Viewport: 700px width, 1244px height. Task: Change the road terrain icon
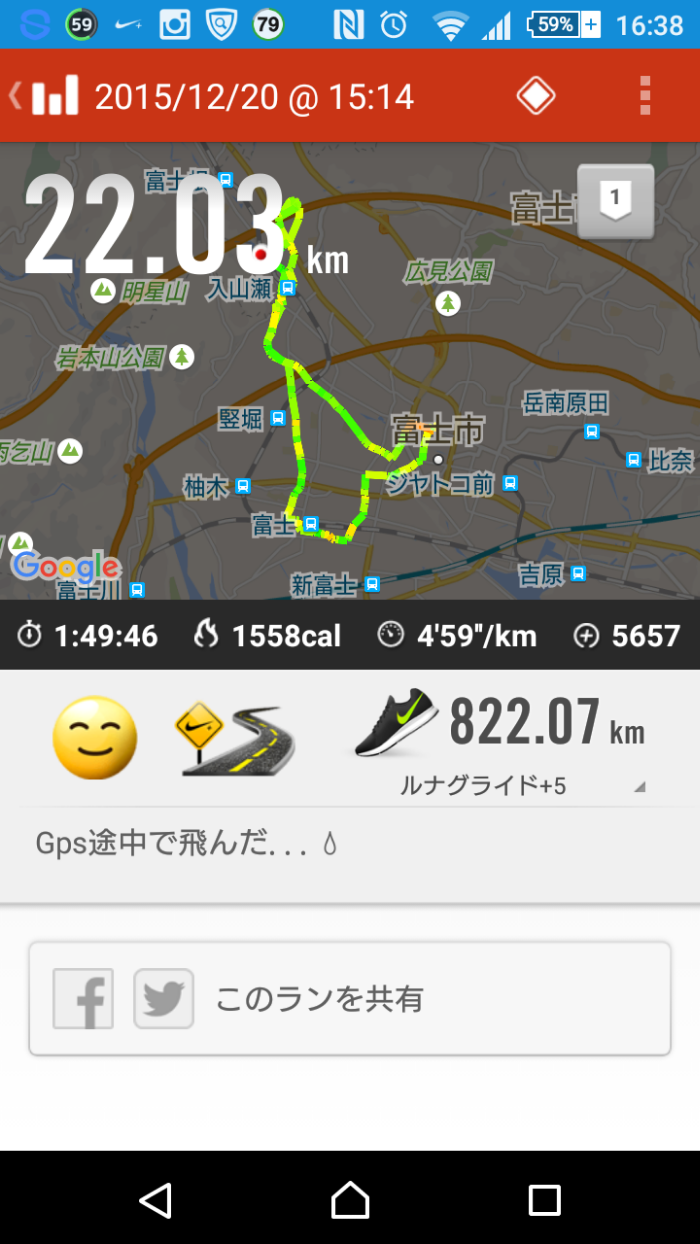click(235, 737)
